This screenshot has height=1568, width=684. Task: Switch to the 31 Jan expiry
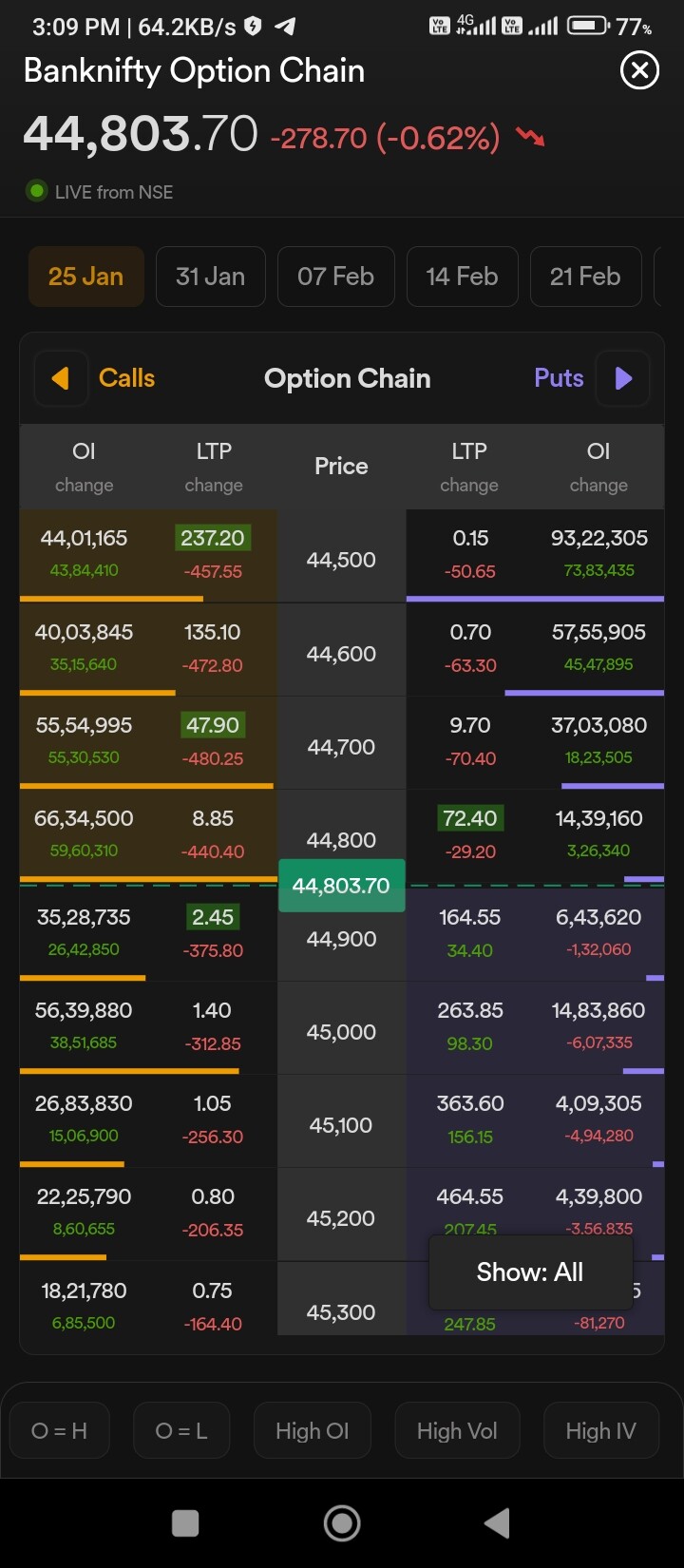coord(210,277)
